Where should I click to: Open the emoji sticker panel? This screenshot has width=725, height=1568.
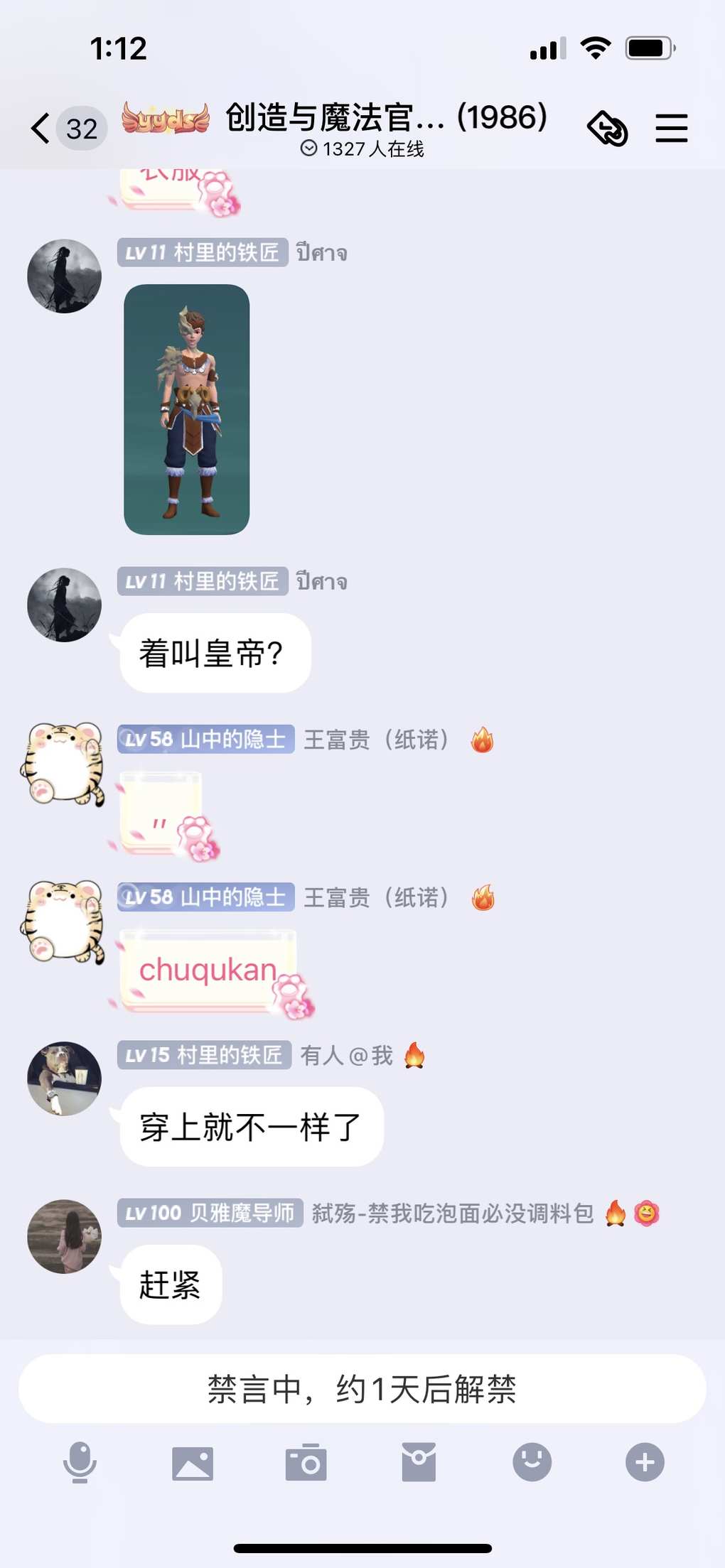pos(532,1462)
